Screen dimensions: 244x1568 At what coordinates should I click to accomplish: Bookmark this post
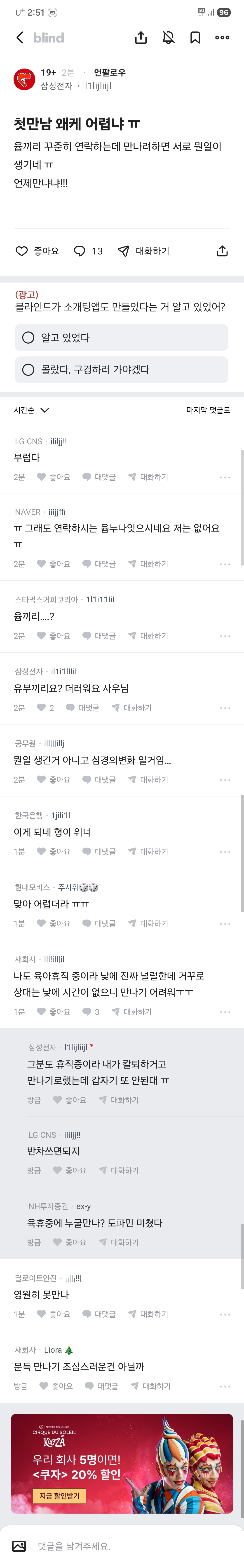[195, 38]
